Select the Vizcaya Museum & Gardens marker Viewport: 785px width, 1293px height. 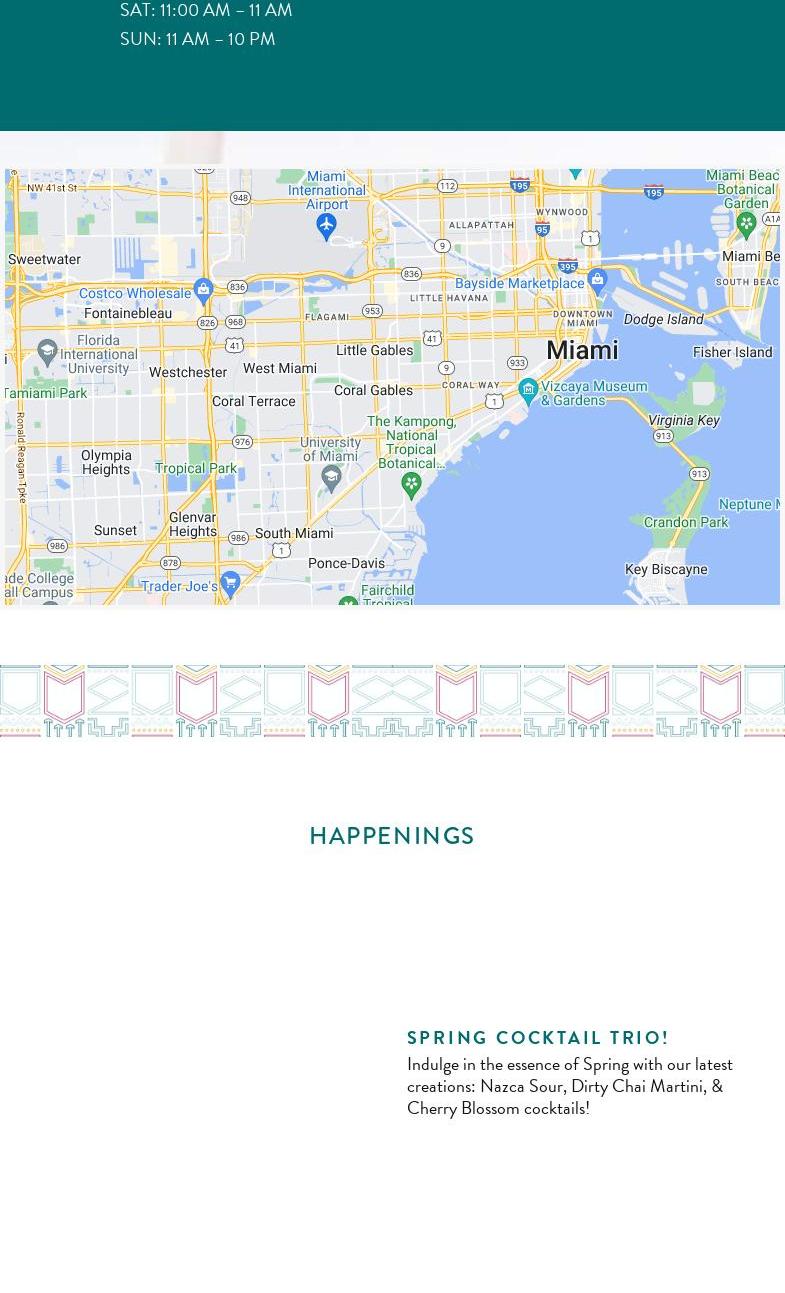529,389
